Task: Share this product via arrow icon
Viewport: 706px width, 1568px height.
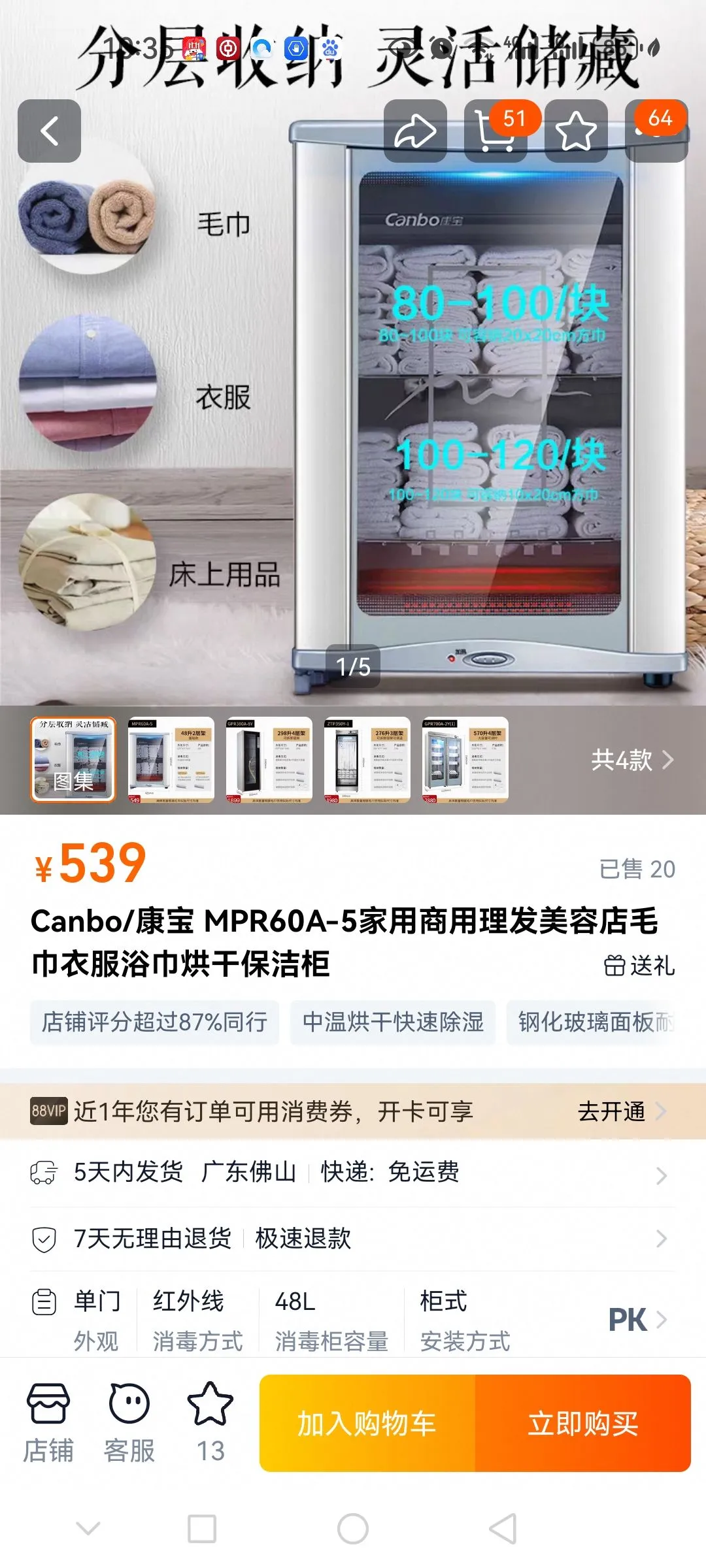Action: coord(415,131)
